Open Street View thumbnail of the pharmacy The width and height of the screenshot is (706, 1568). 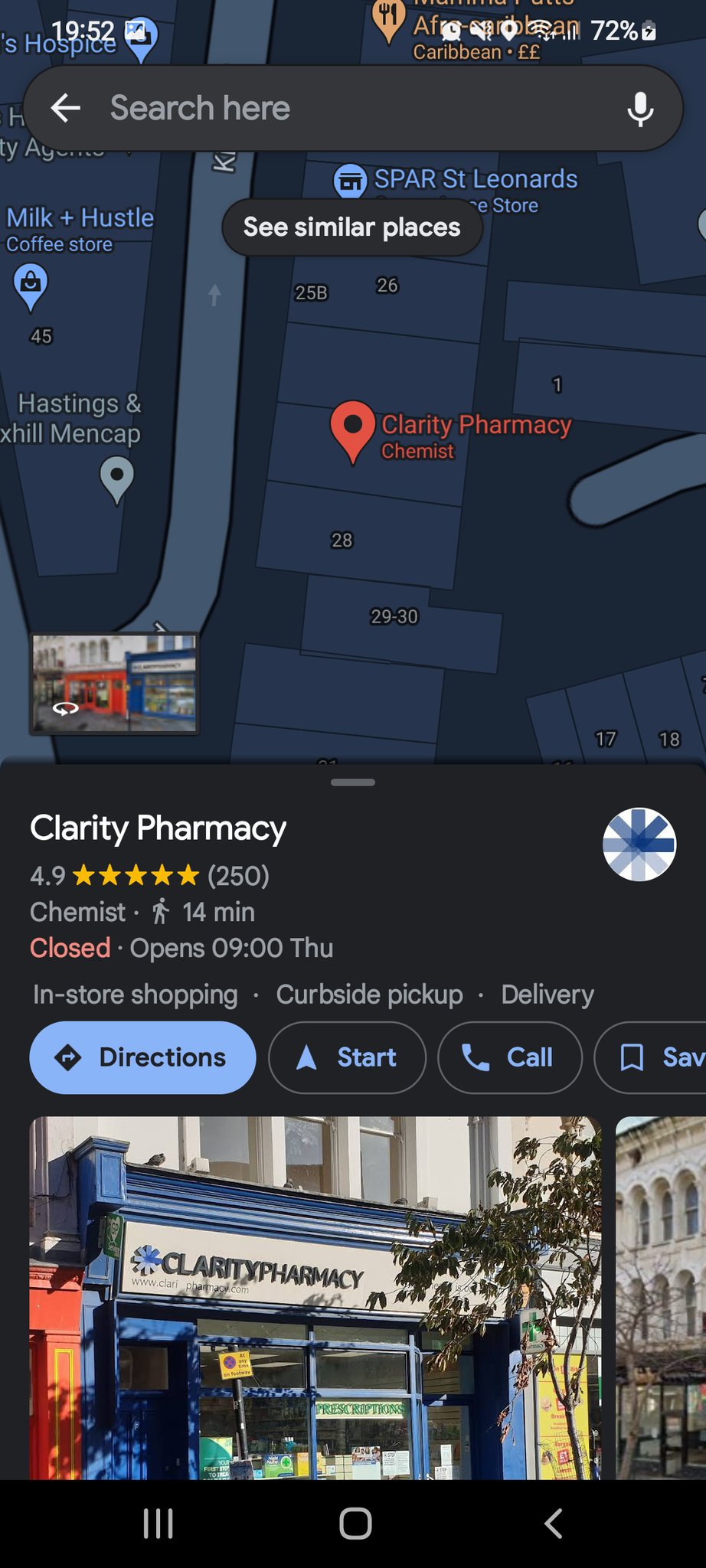pyautogui.click(x=114, y=683)
